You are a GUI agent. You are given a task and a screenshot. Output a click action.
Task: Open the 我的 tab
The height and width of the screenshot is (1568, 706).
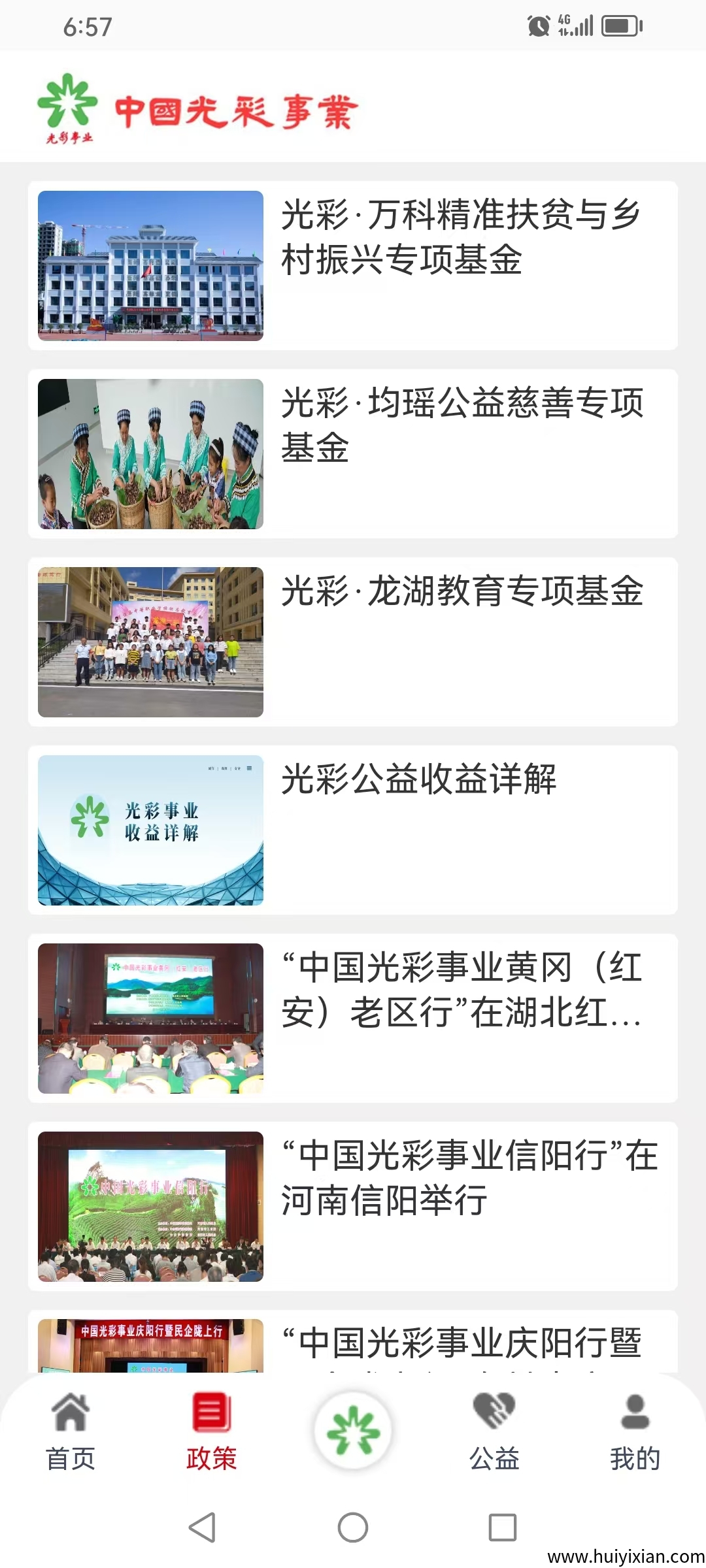635,1431
